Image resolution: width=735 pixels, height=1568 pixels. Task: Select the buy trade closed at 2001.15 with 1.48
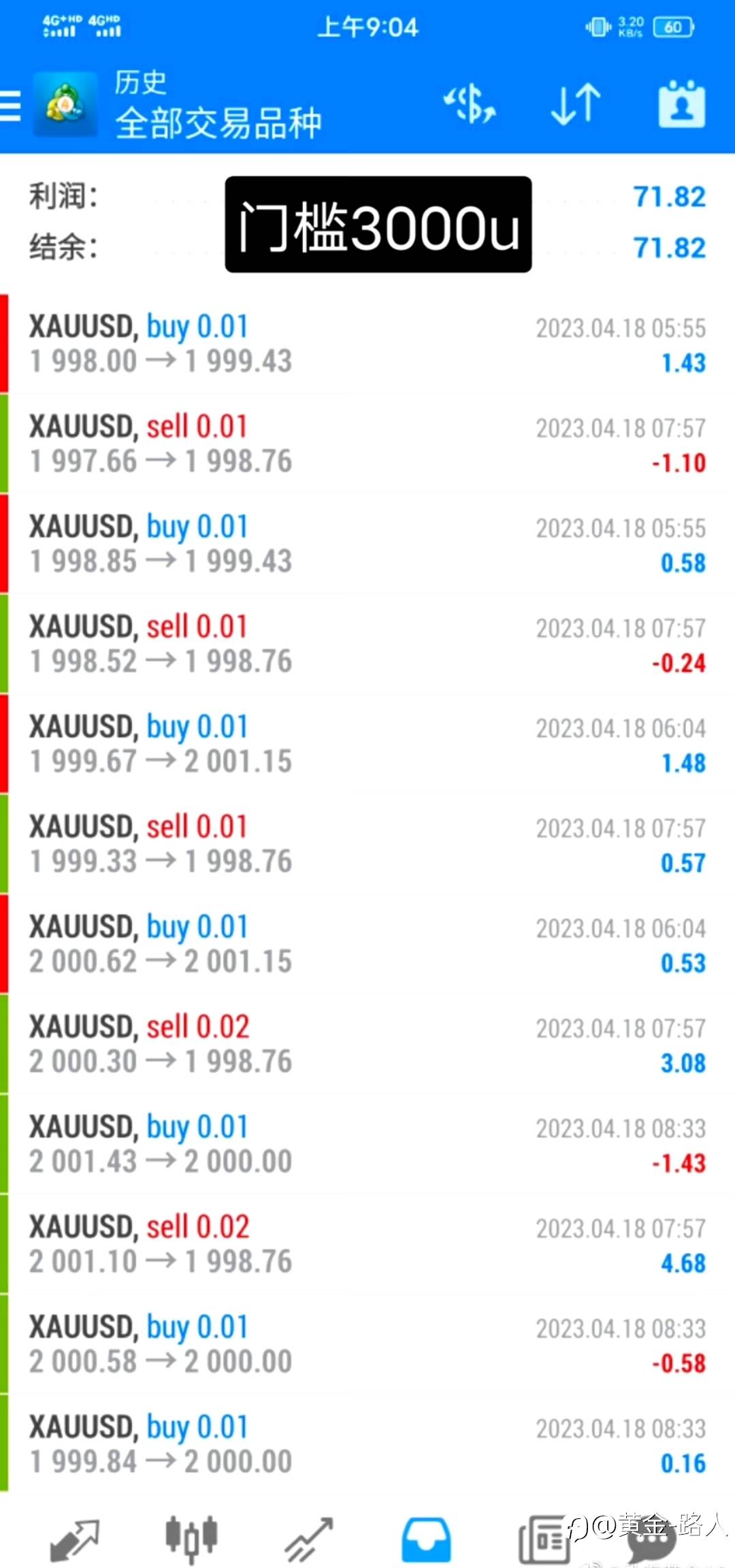pos(367,745)
